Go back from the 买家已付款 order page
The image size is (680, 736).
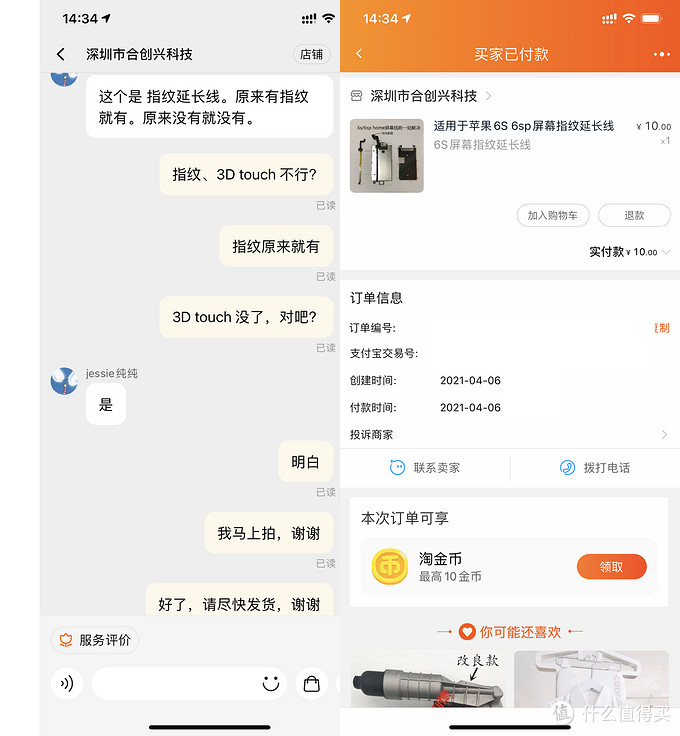359,54
